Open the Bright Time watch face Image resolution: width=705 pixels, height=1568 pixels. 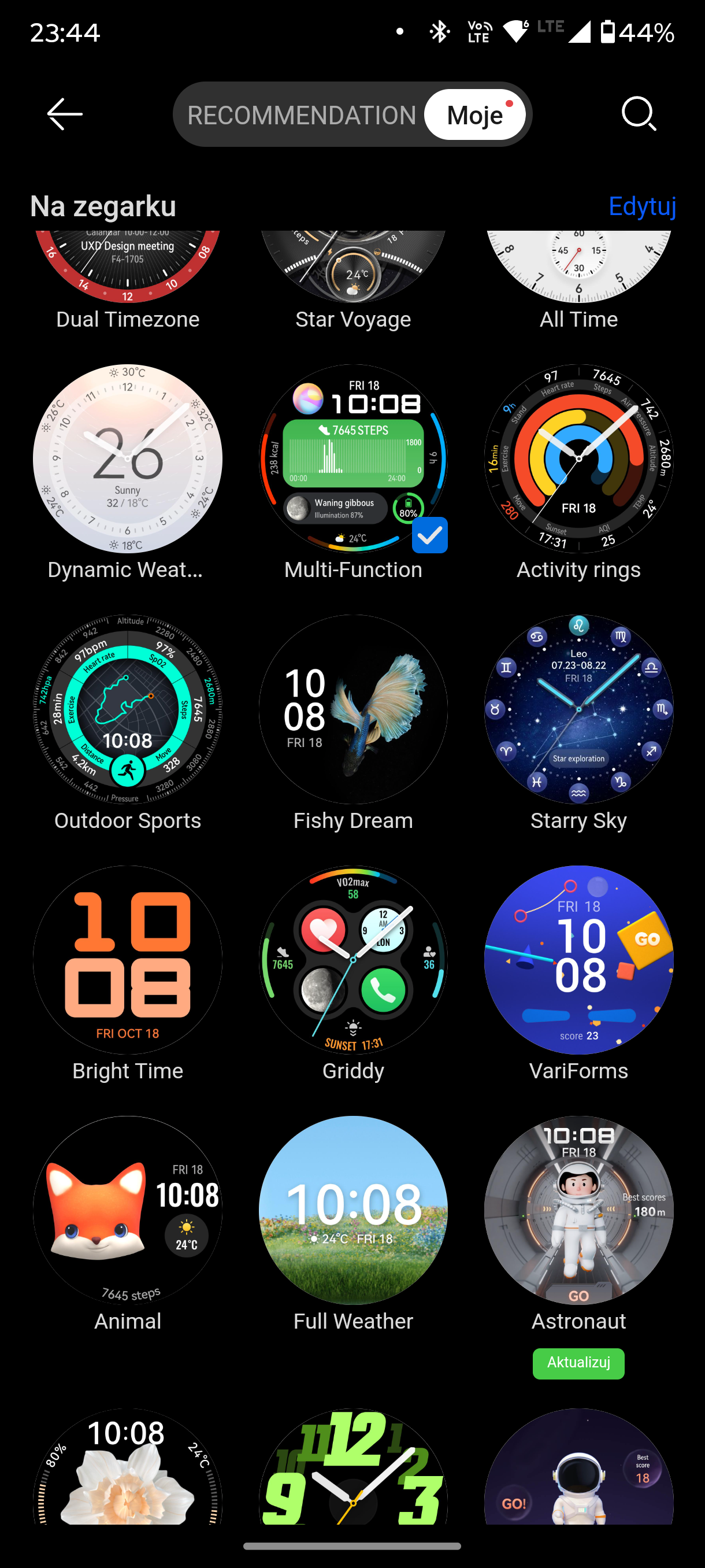(128, 960)
